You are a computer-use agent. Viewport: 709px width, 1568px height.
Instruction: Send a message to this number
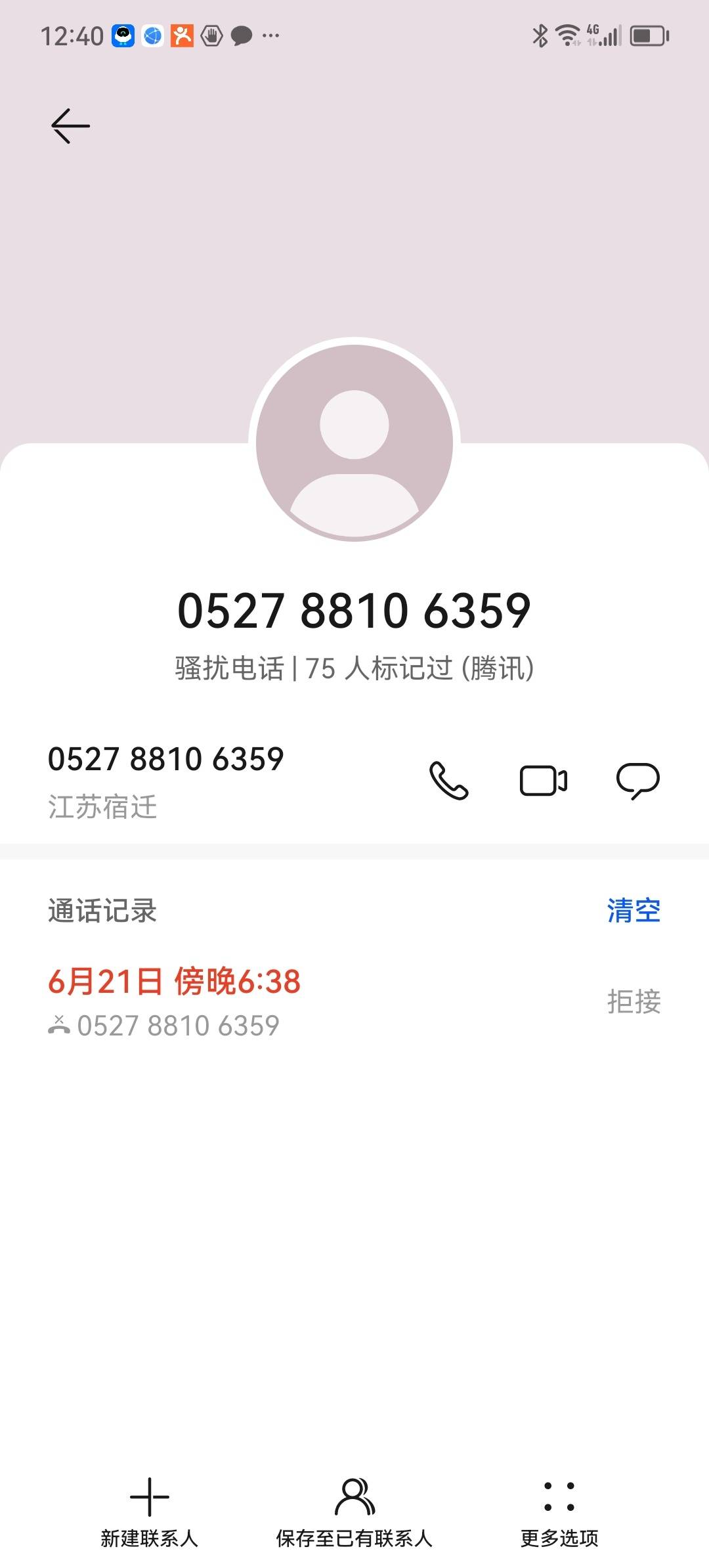click(637, 781)
